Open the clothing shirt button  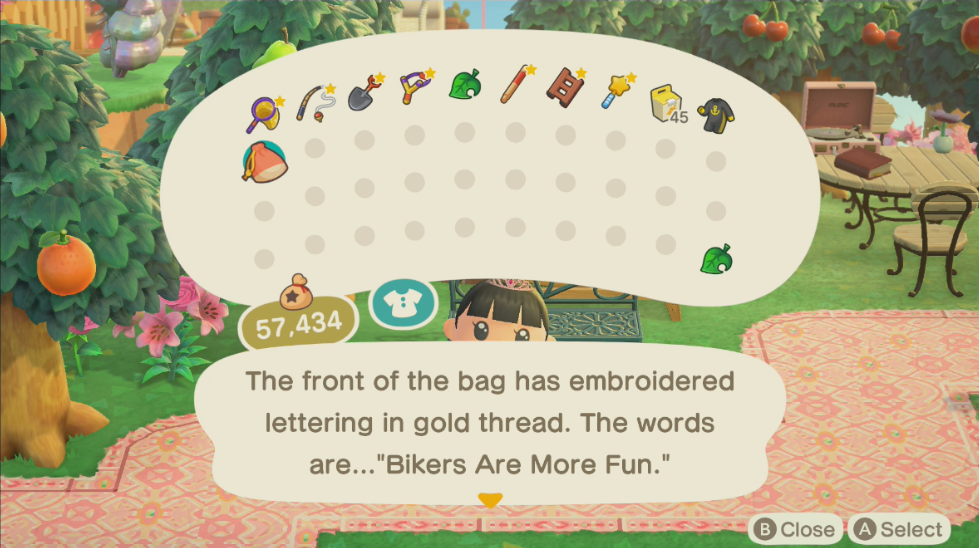pos(404,303)
